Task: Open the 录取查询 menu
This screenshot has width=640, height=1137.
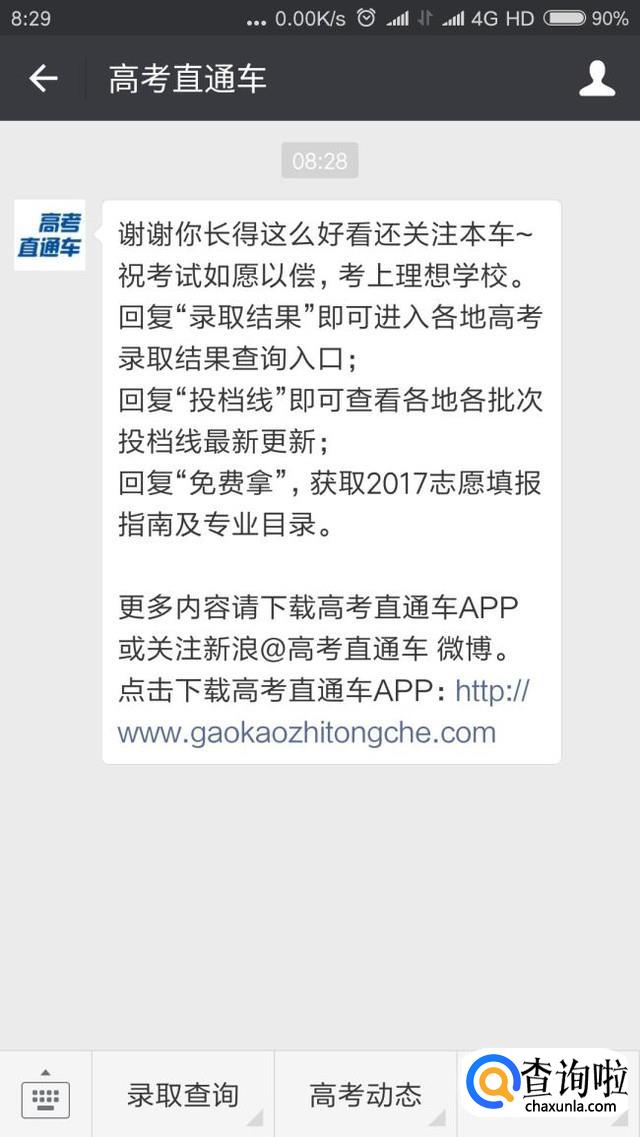Action: click(183, 1095)
